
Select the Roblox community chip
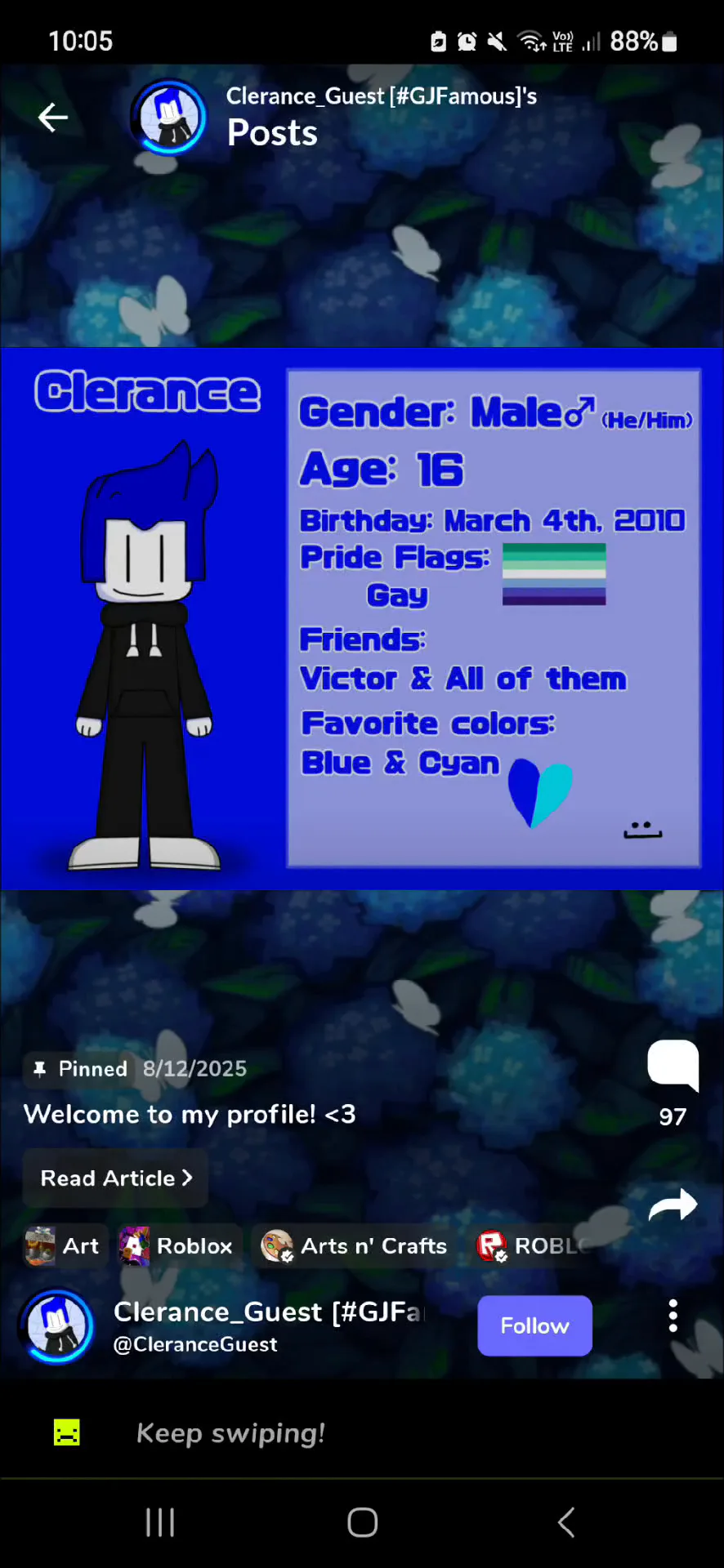click(178, 1246)
